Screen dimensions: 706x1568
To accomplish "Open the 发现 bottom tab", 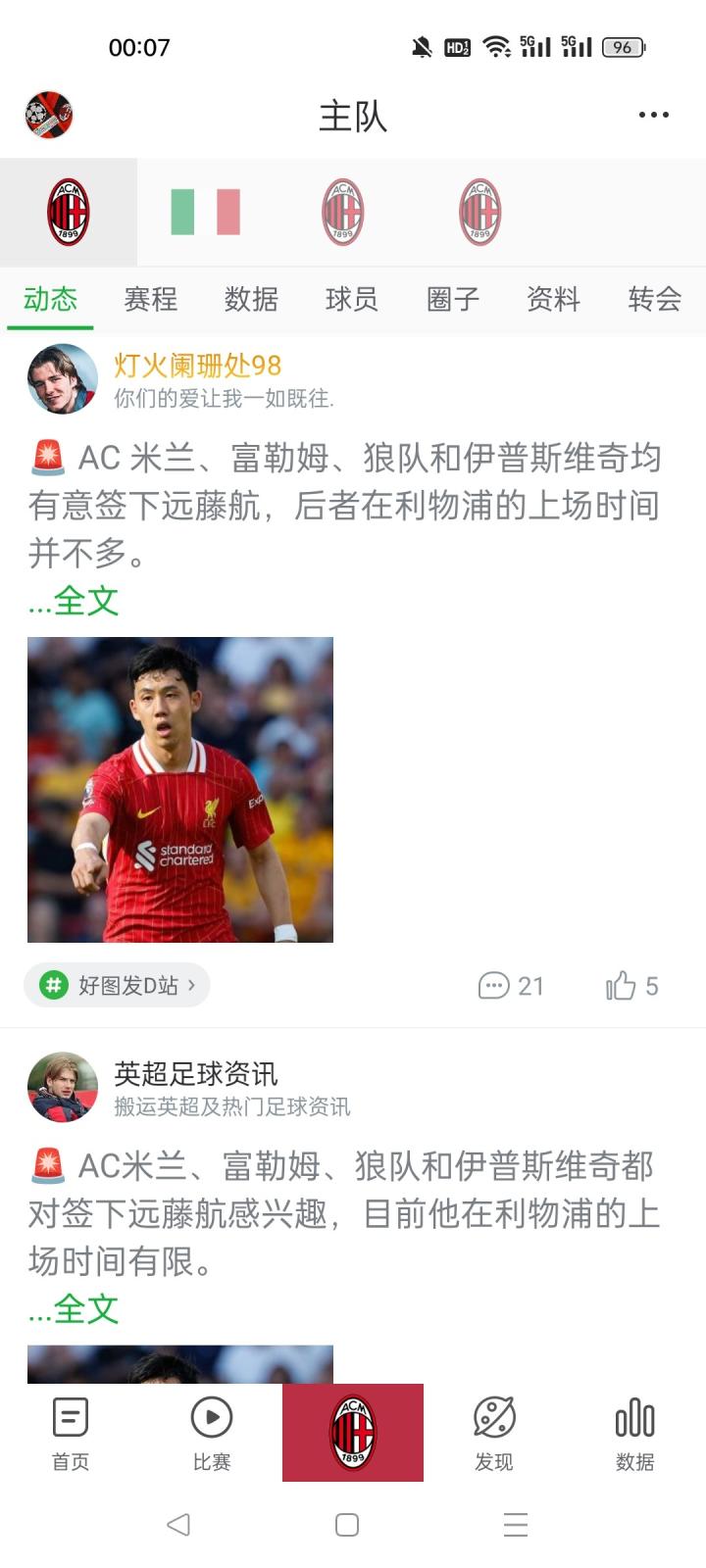I will coord(494,1434).
